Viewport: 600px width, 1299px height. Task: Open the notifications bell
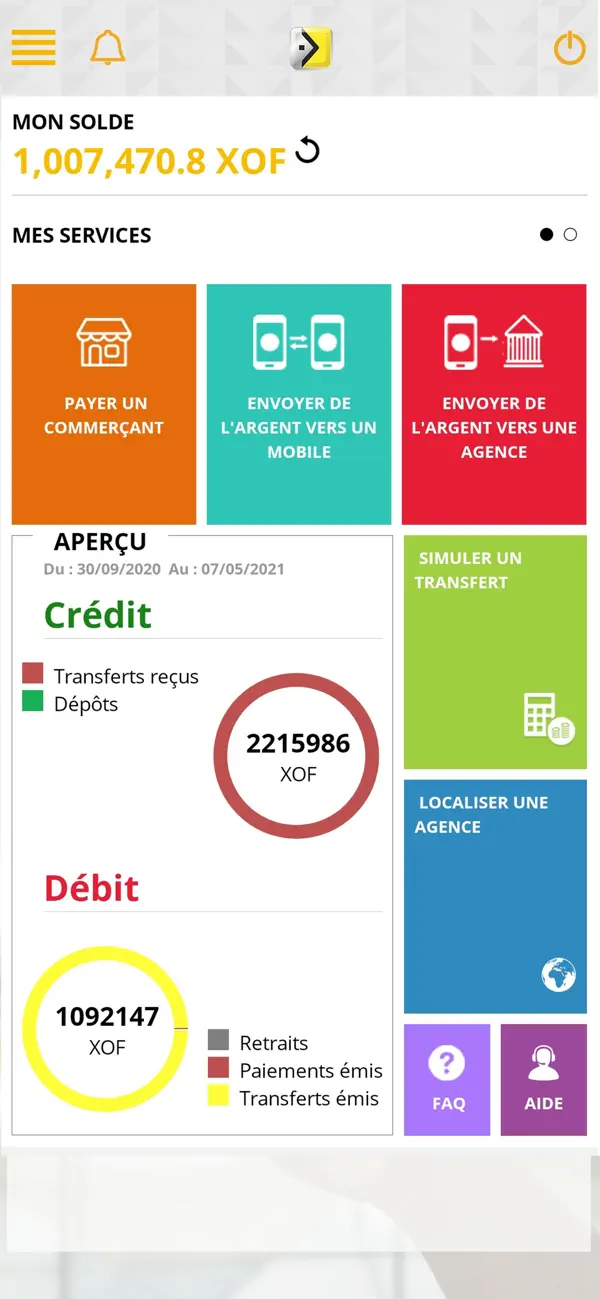108,47
